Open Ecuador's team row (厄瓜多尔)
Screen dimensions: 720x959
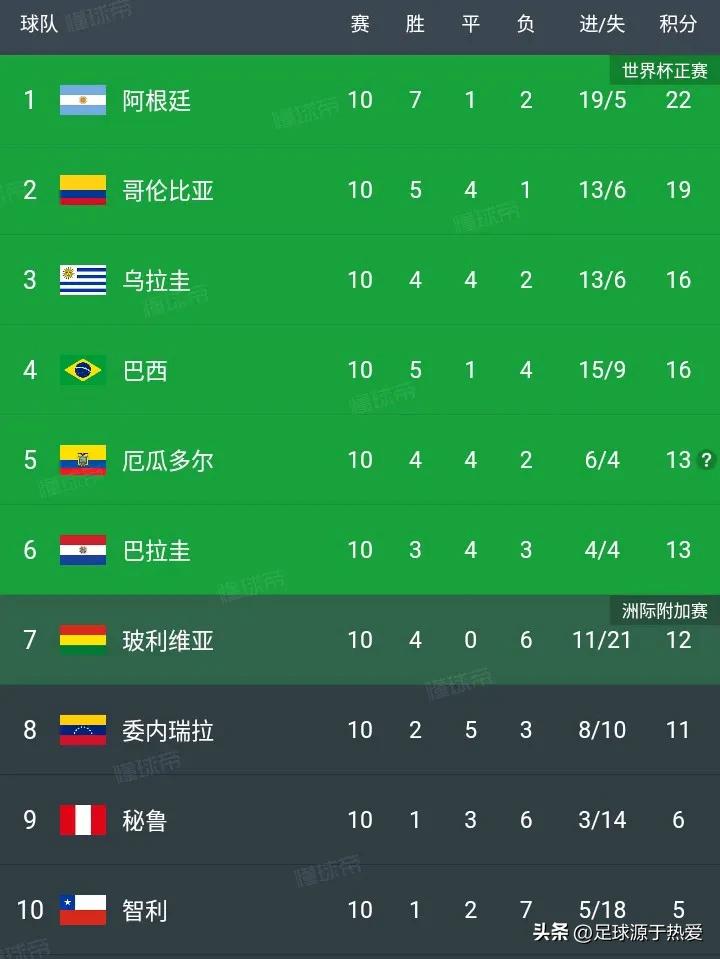168,460
